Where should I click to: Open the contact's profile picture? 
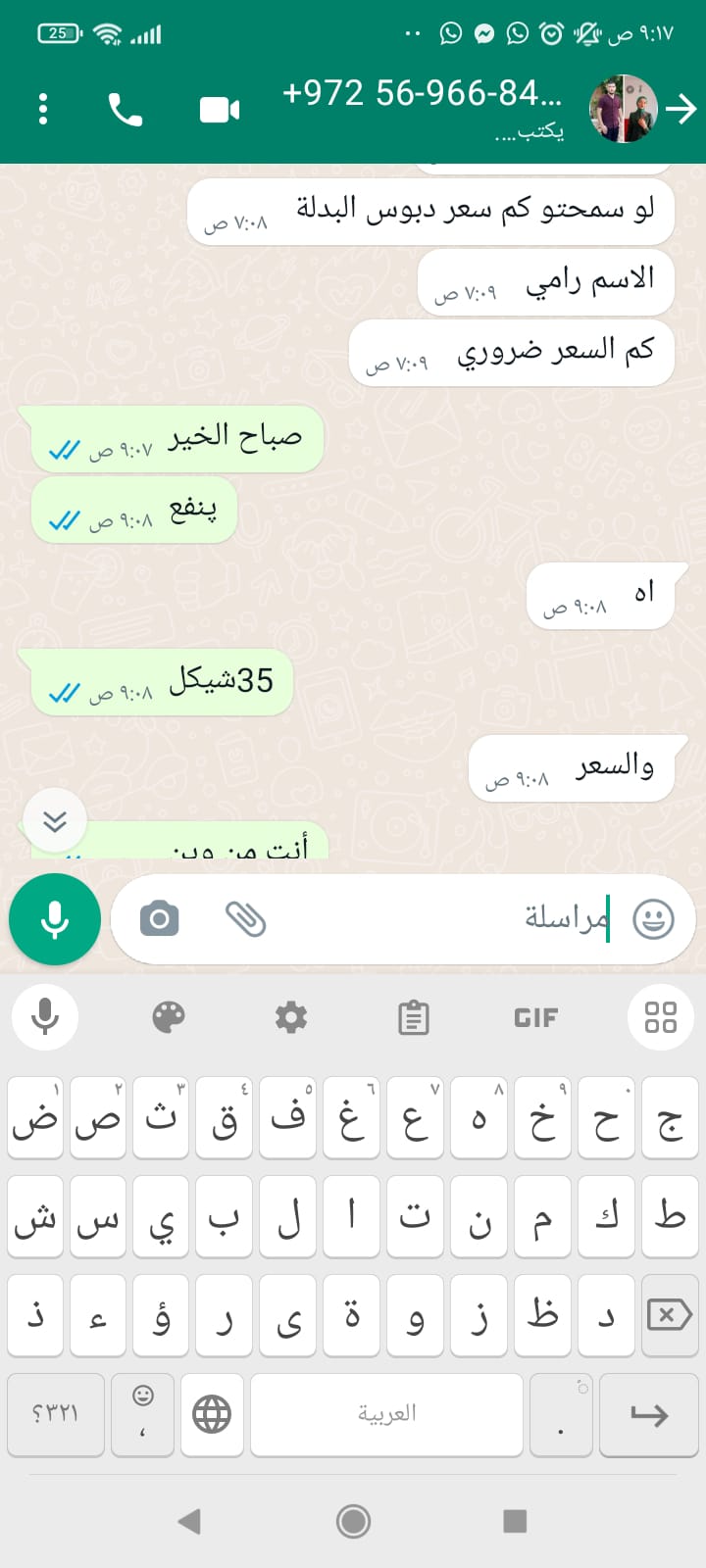click(623, 109)
